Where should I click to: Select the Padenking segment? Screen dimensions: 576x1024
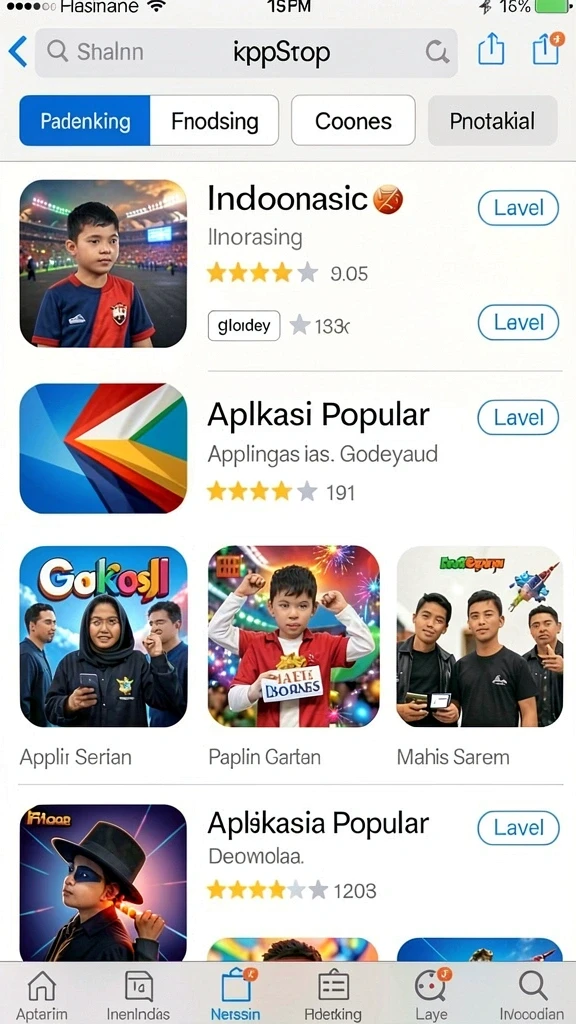click(85, 121)
